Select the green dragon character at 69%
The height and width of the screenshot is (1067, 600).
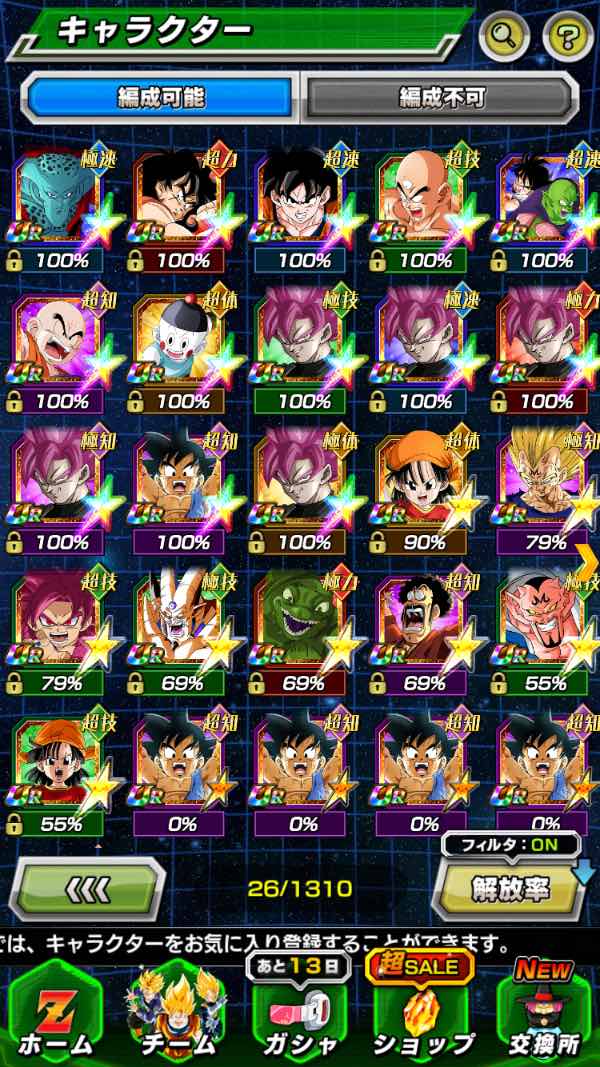tap(303, 621)
